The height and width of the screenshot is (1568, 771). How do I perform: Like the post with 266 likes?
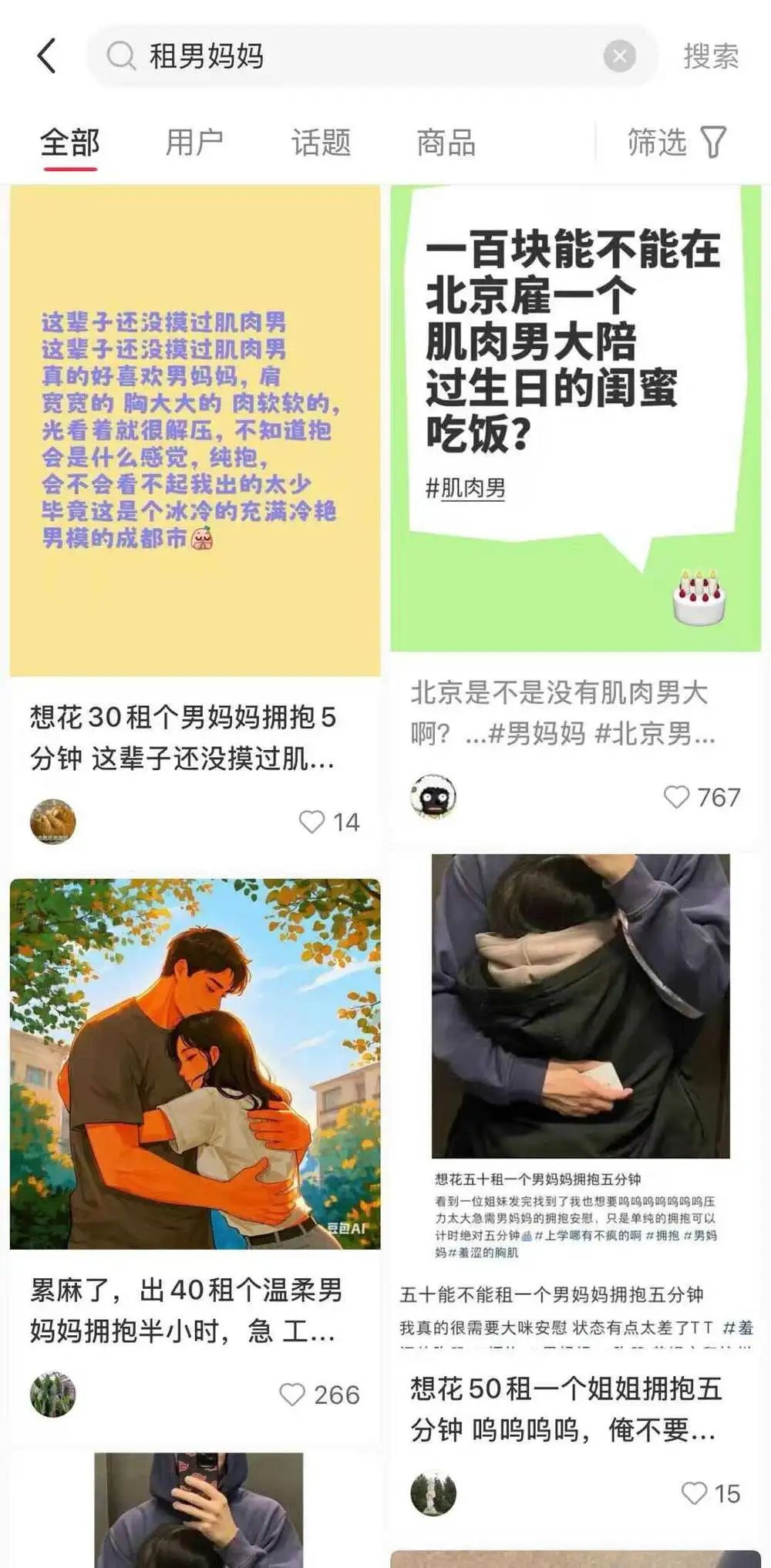(x=319, y=1395)
